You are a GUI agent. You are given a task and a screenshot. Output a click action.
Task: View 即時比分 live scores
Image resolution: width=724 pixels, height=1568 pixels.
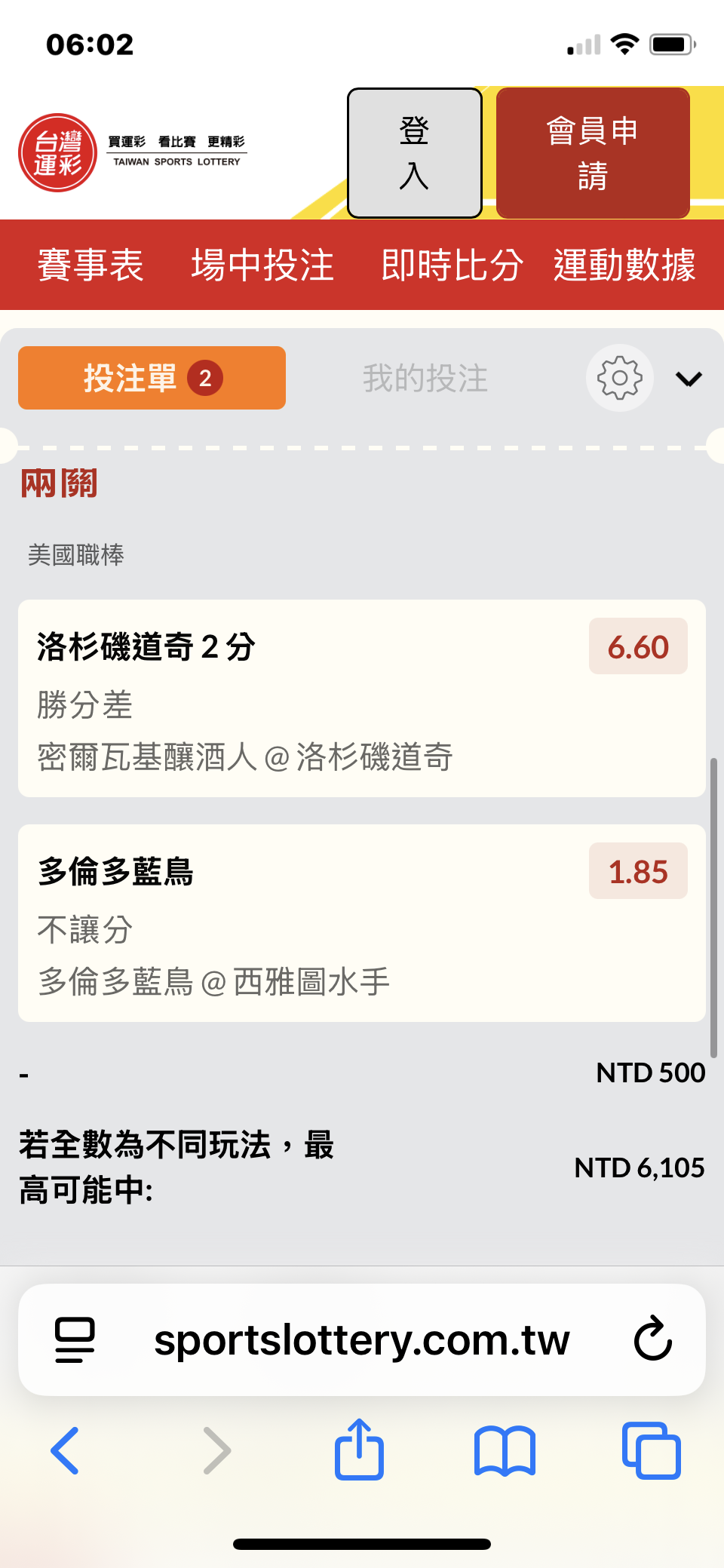click(452, 265)
